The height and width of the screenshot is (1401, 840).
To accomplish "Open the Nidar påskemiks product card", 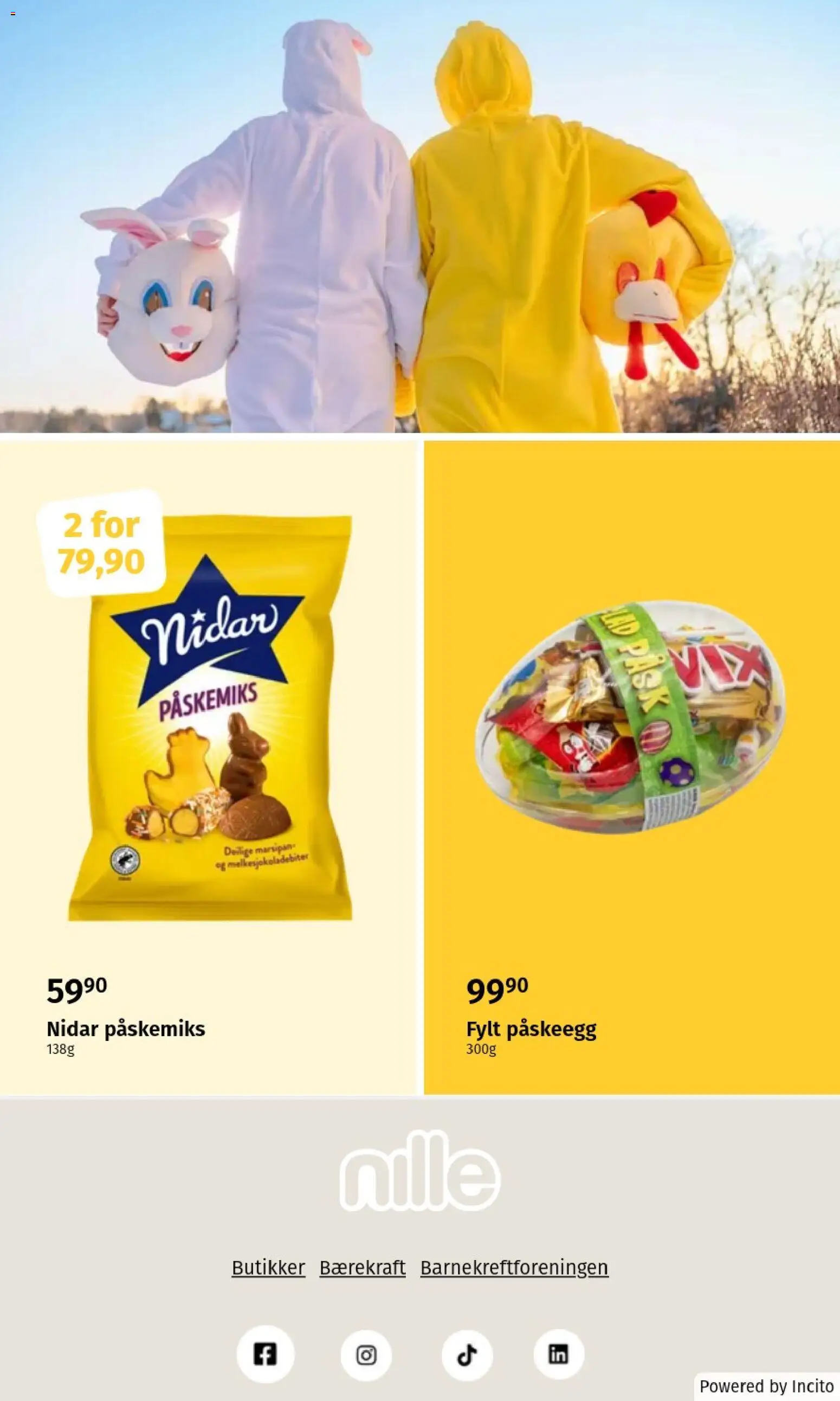I will pyautogui.click(x=208, y=764).
